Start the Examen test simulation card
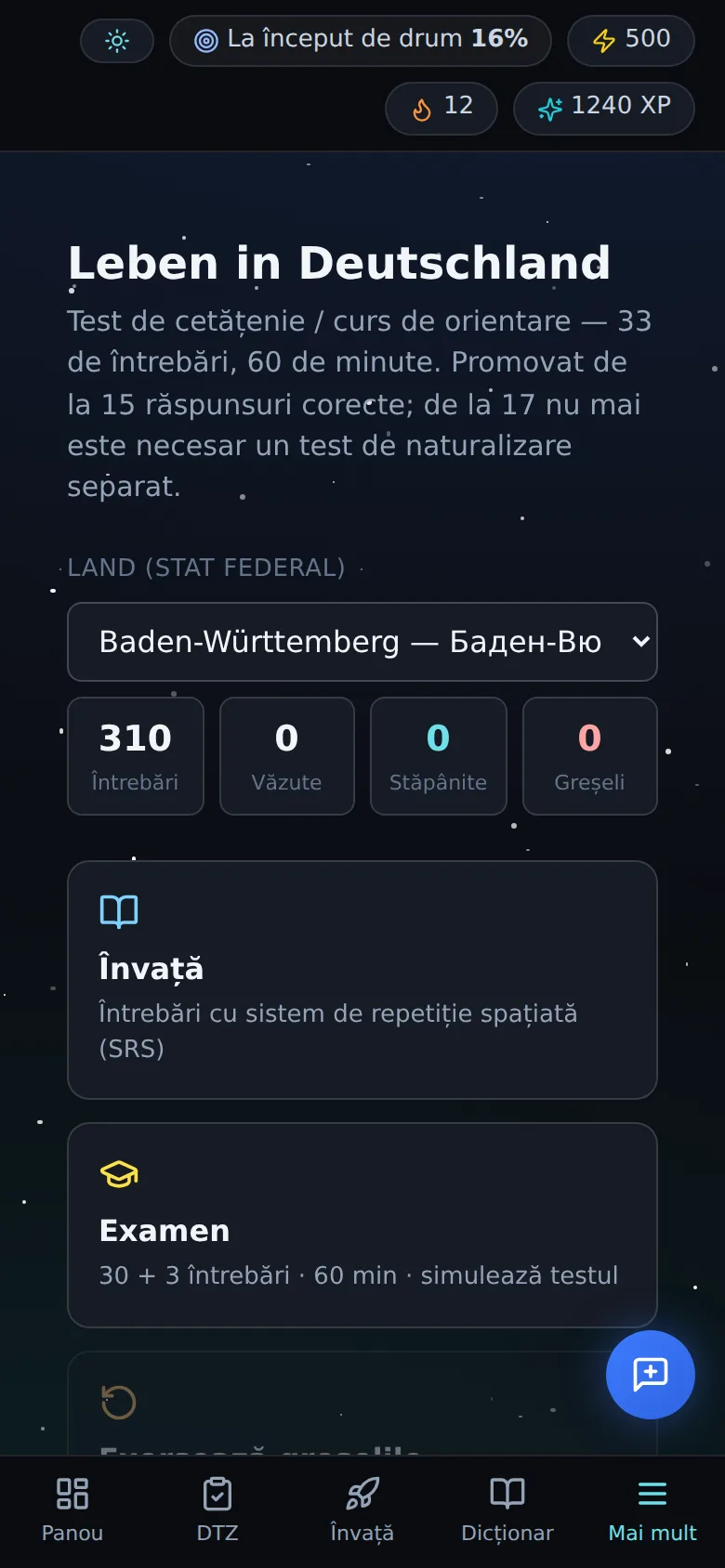 coord(362,1225)
